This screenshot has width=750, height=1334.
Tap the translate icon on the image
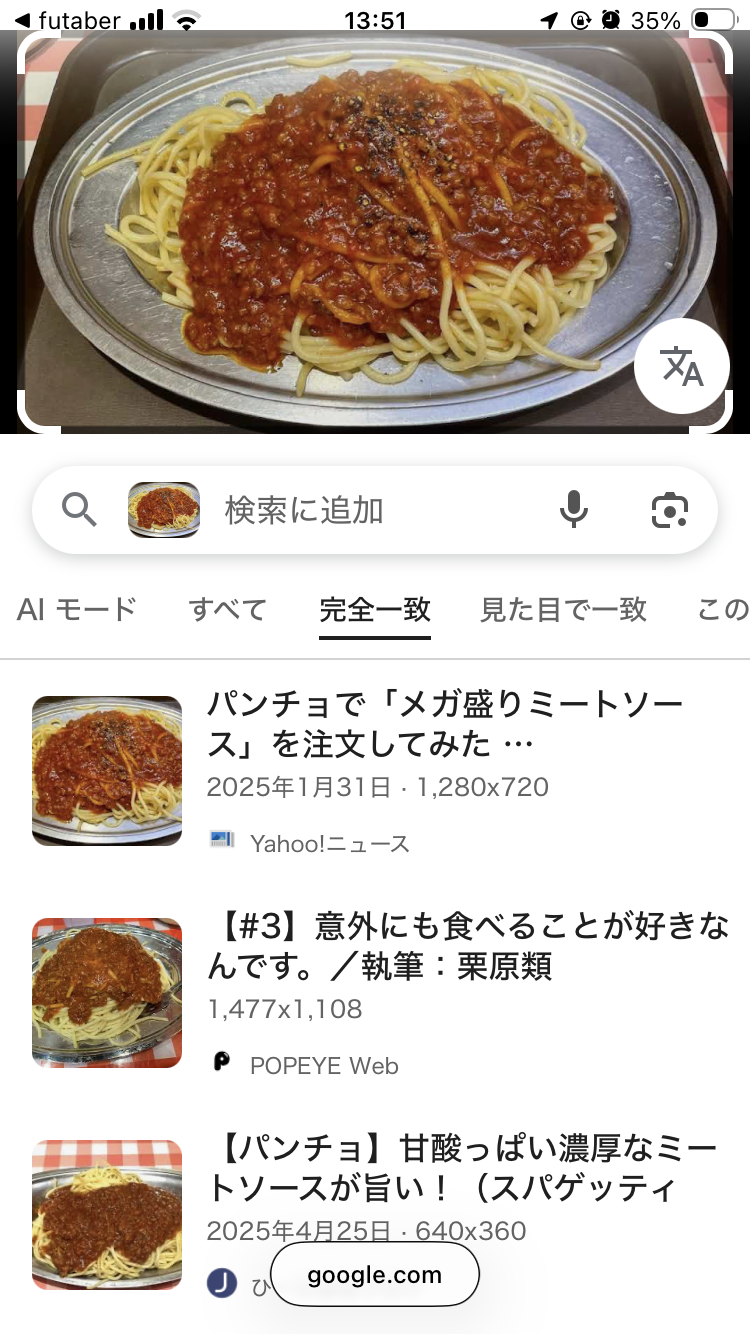682,367
